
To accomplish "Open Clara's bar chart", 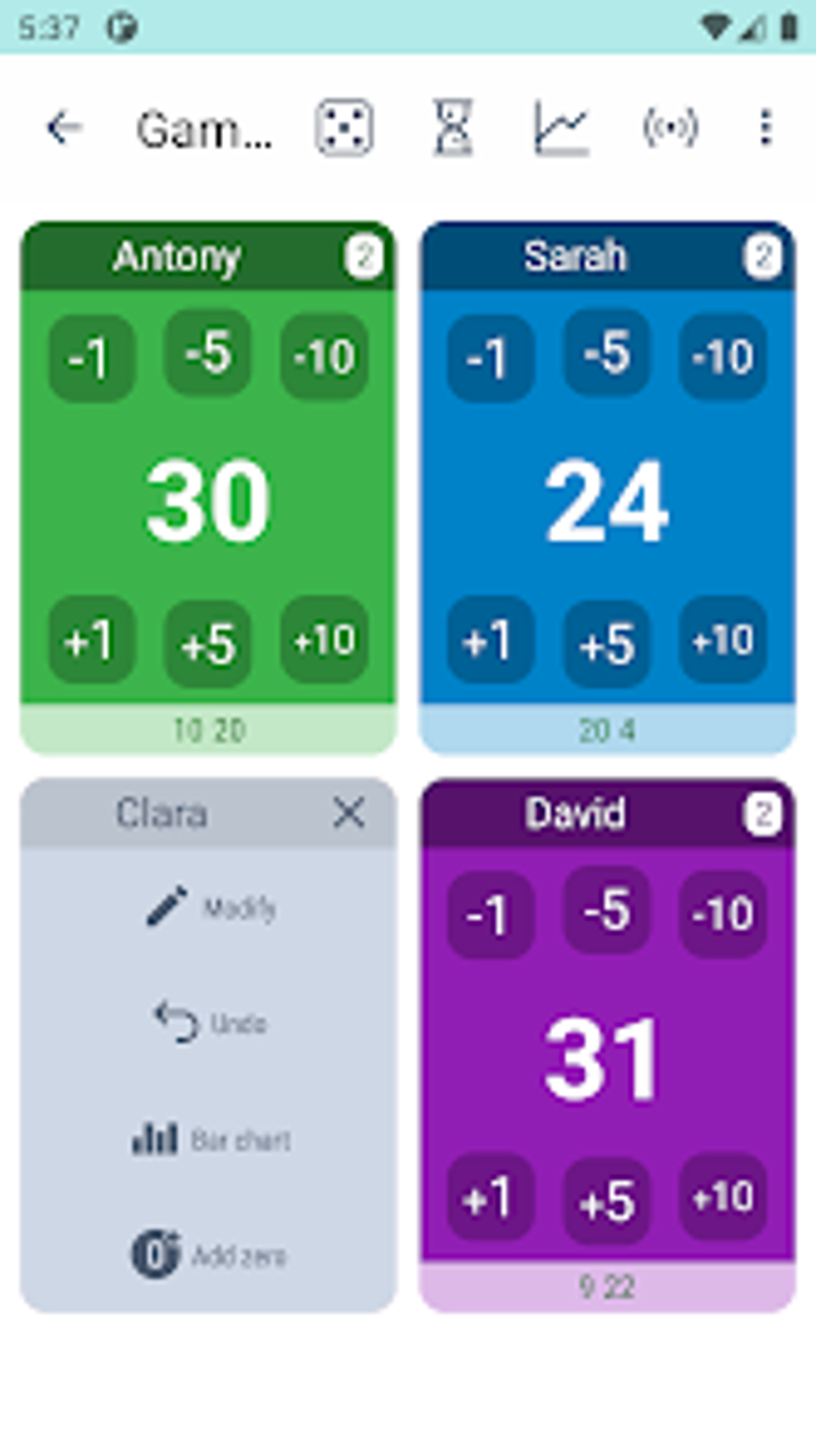I will click(x=210, y=1139).
